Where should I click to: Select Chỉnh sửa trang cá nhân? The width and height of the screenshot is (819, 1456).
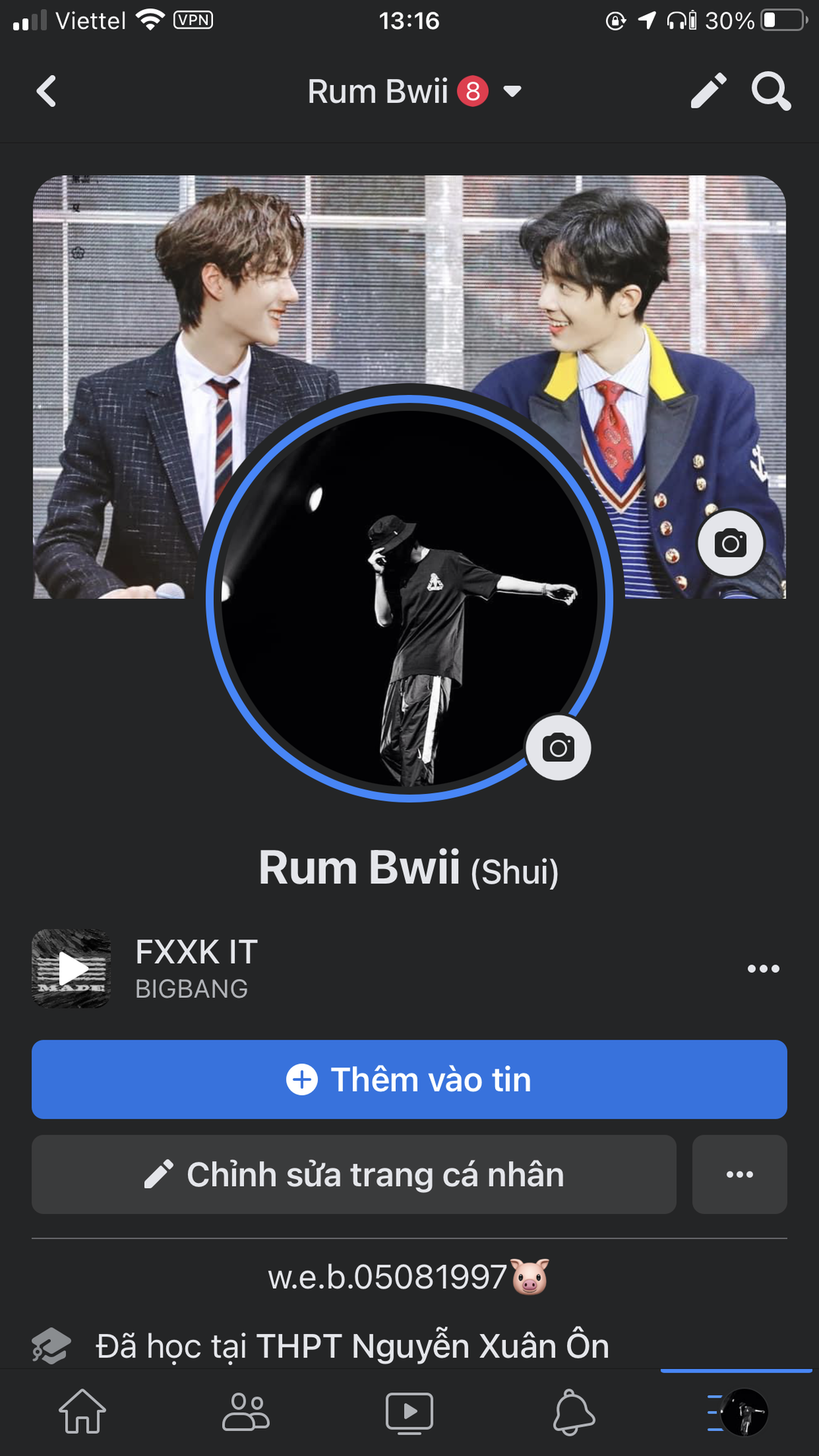353,1175
